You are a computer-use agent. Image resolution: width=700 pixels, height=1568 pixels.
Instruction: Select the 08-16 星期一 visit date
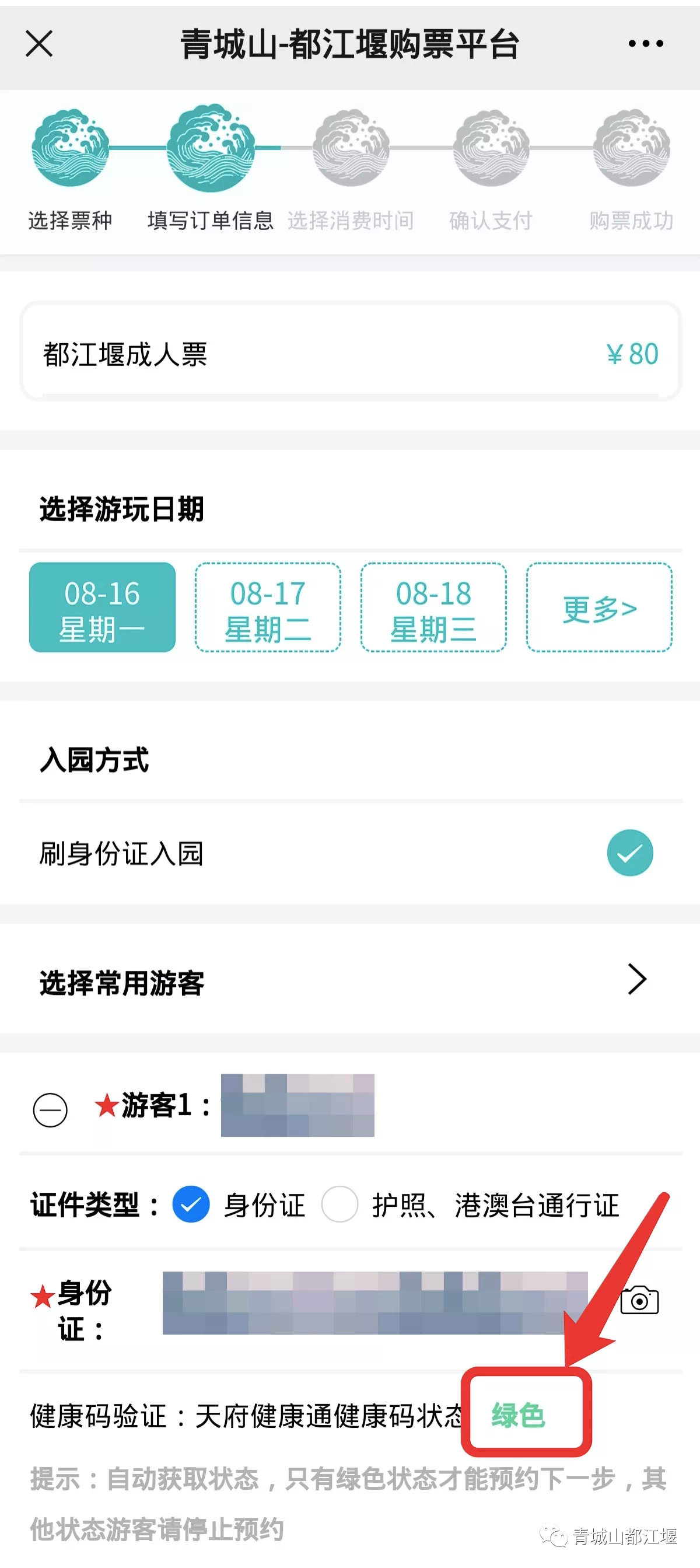point(102,607)
